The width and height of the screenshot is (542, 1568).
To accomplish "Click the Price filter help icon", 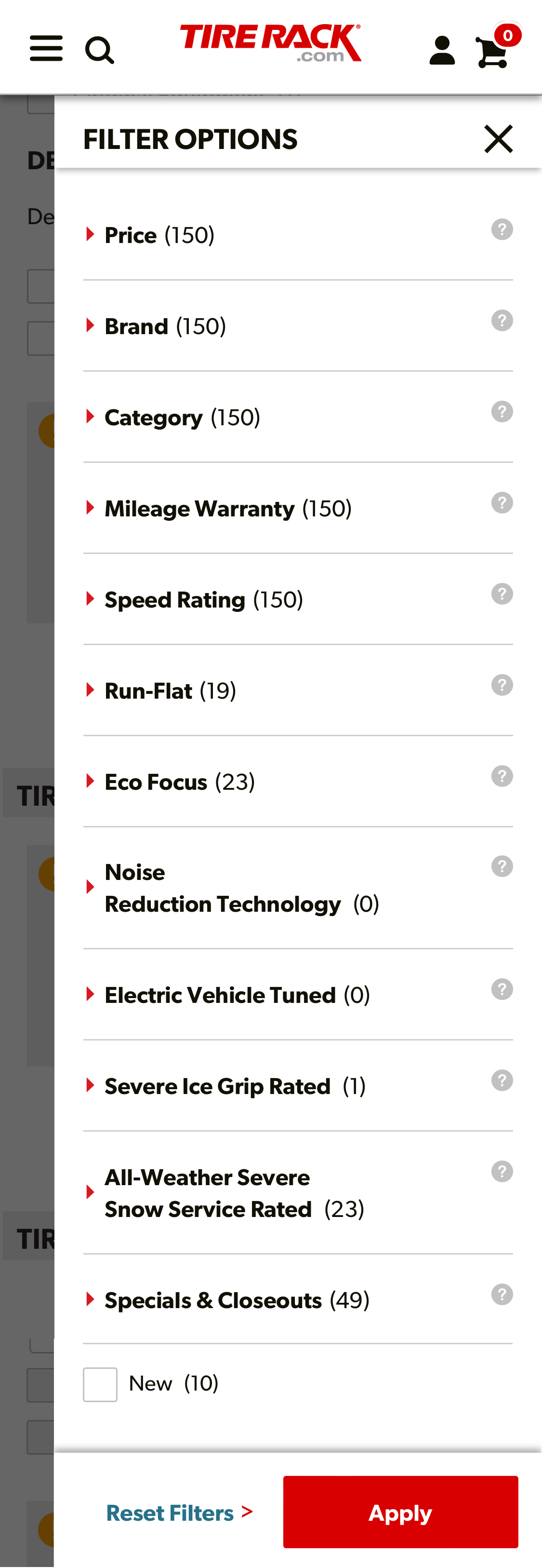I will click(x=501, y=230).
